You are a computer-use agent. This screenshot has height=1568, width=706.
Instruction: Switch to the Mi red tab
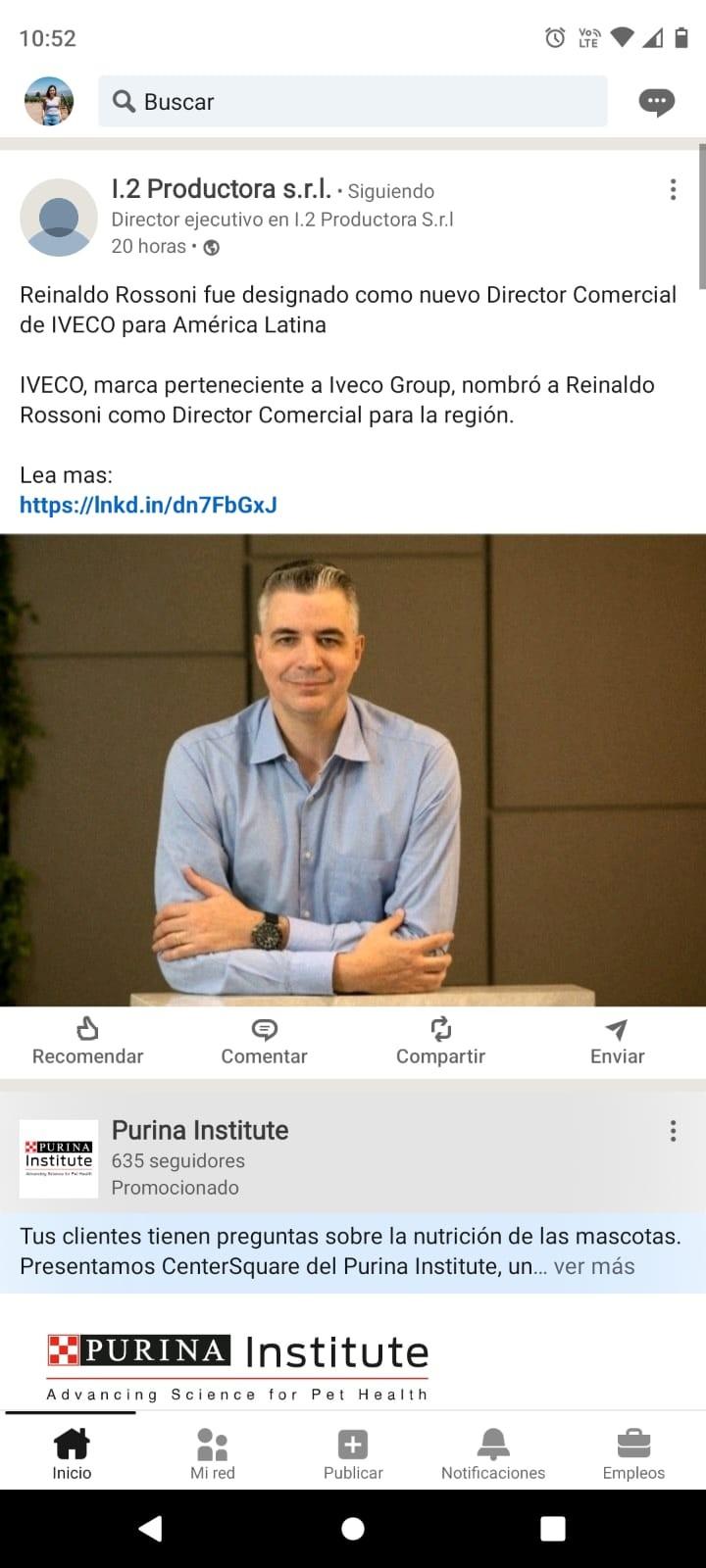coord(213,1453)
